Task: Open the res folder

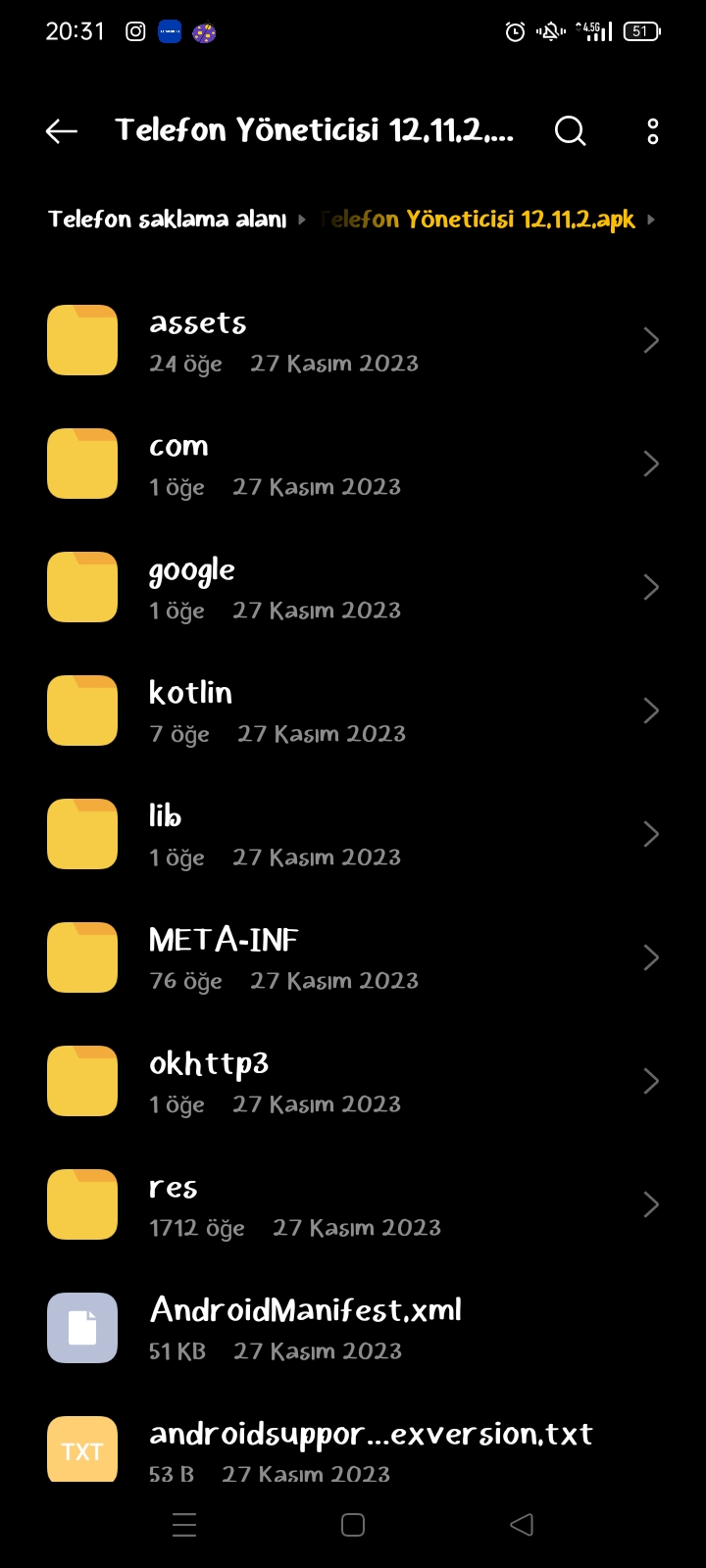Action: tap(353, 1205)
